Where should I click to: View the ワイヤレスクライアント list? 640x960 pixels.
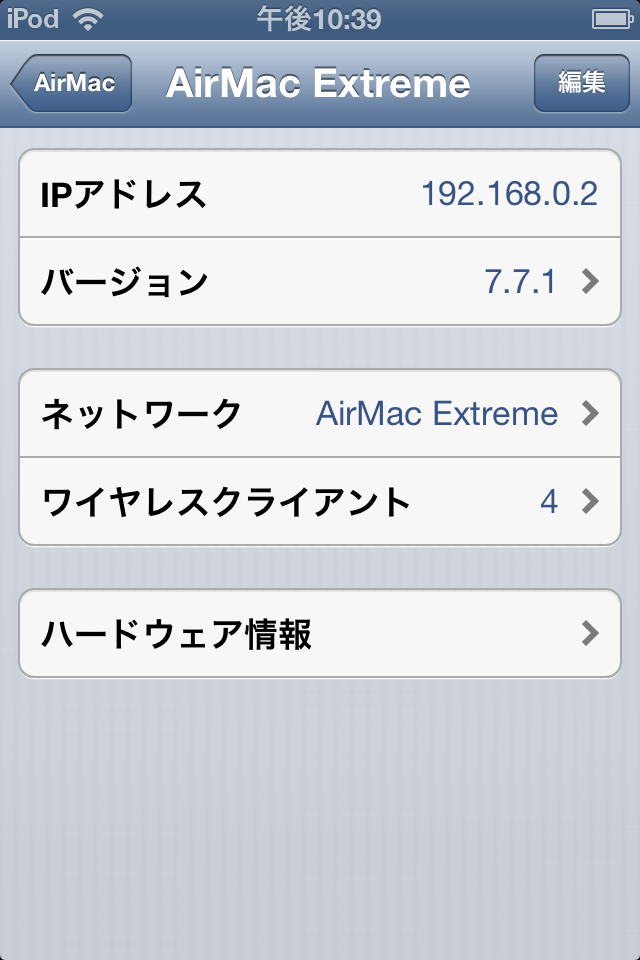320,501
